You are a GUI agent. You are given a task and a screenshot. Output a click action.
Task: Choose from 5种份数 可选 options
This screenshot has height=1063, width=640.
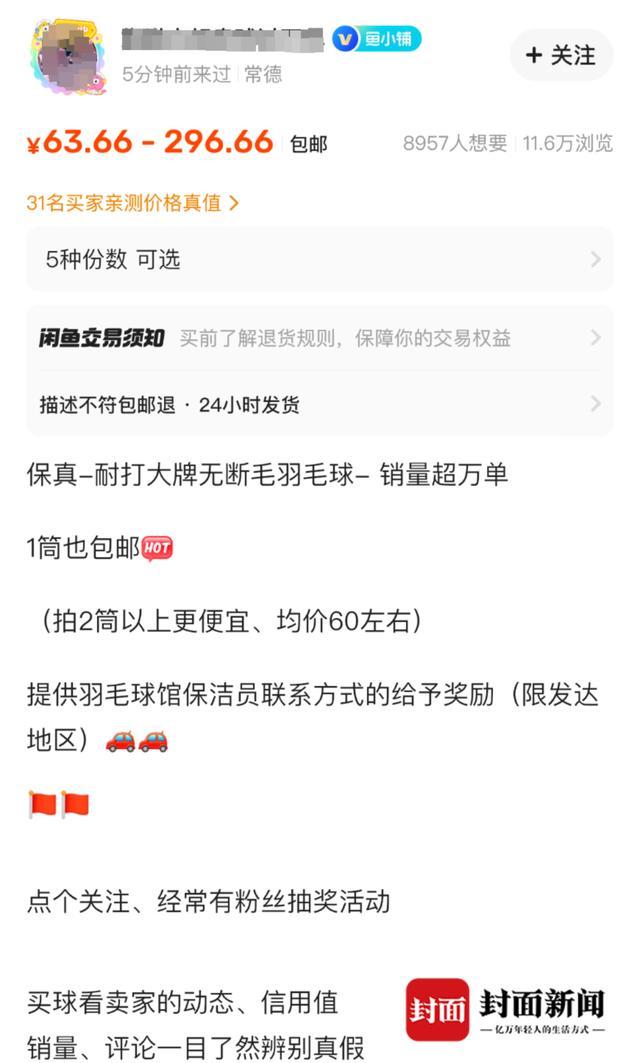[319, 260]
